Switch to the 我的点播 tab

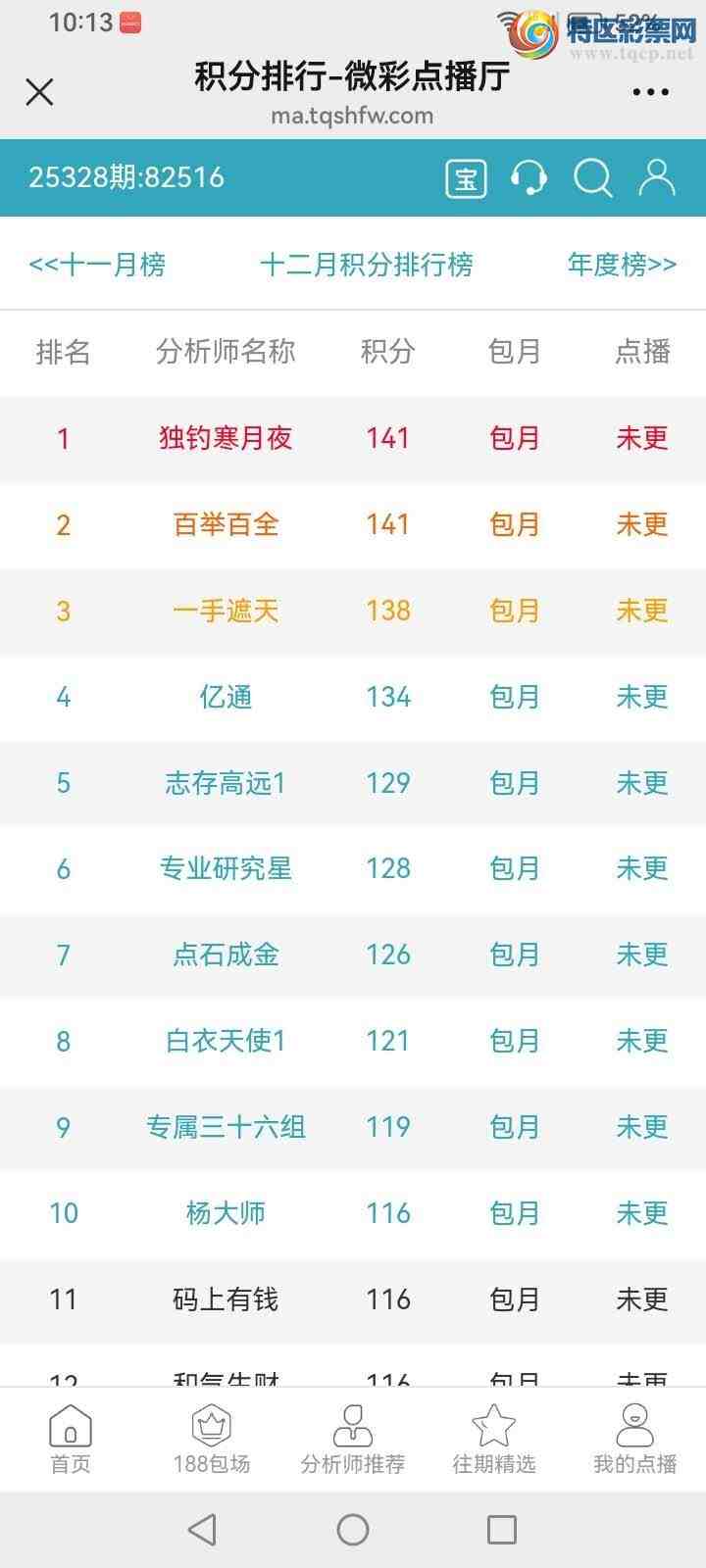click(x=634, y=1439)
